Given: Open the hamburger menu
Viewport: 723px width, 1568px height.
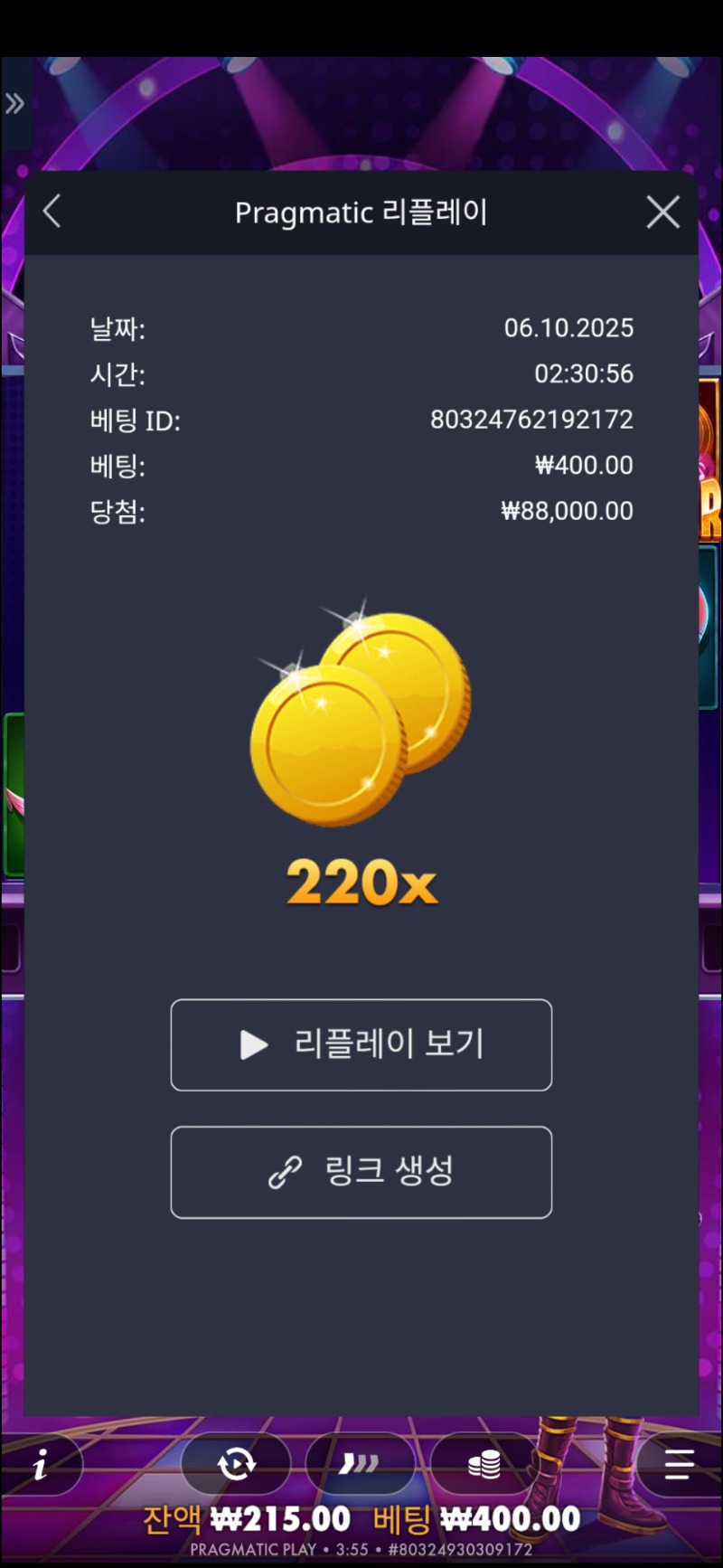Looking at the screenshot, I should (x=678, y=1464).
